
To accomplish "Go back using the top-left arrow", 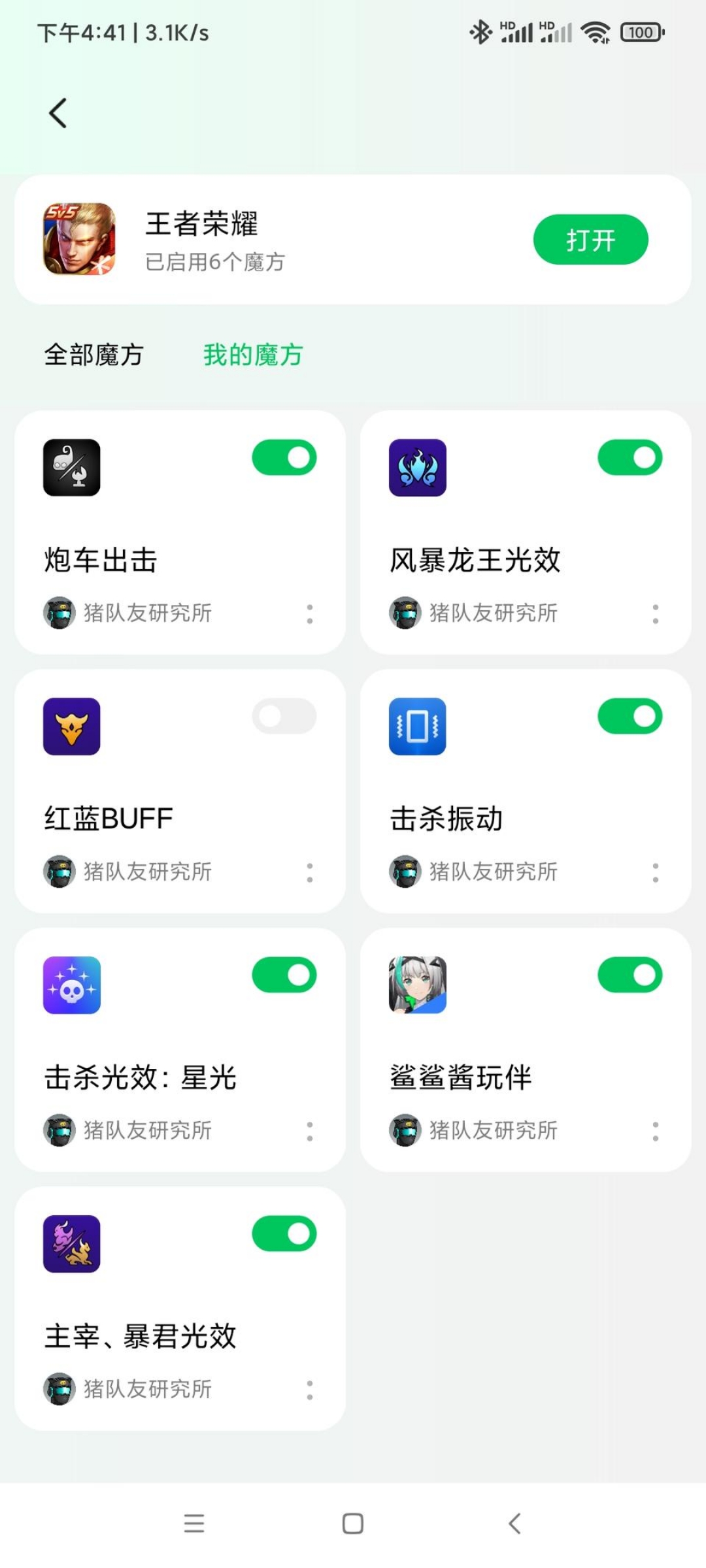I will [58, 113].
